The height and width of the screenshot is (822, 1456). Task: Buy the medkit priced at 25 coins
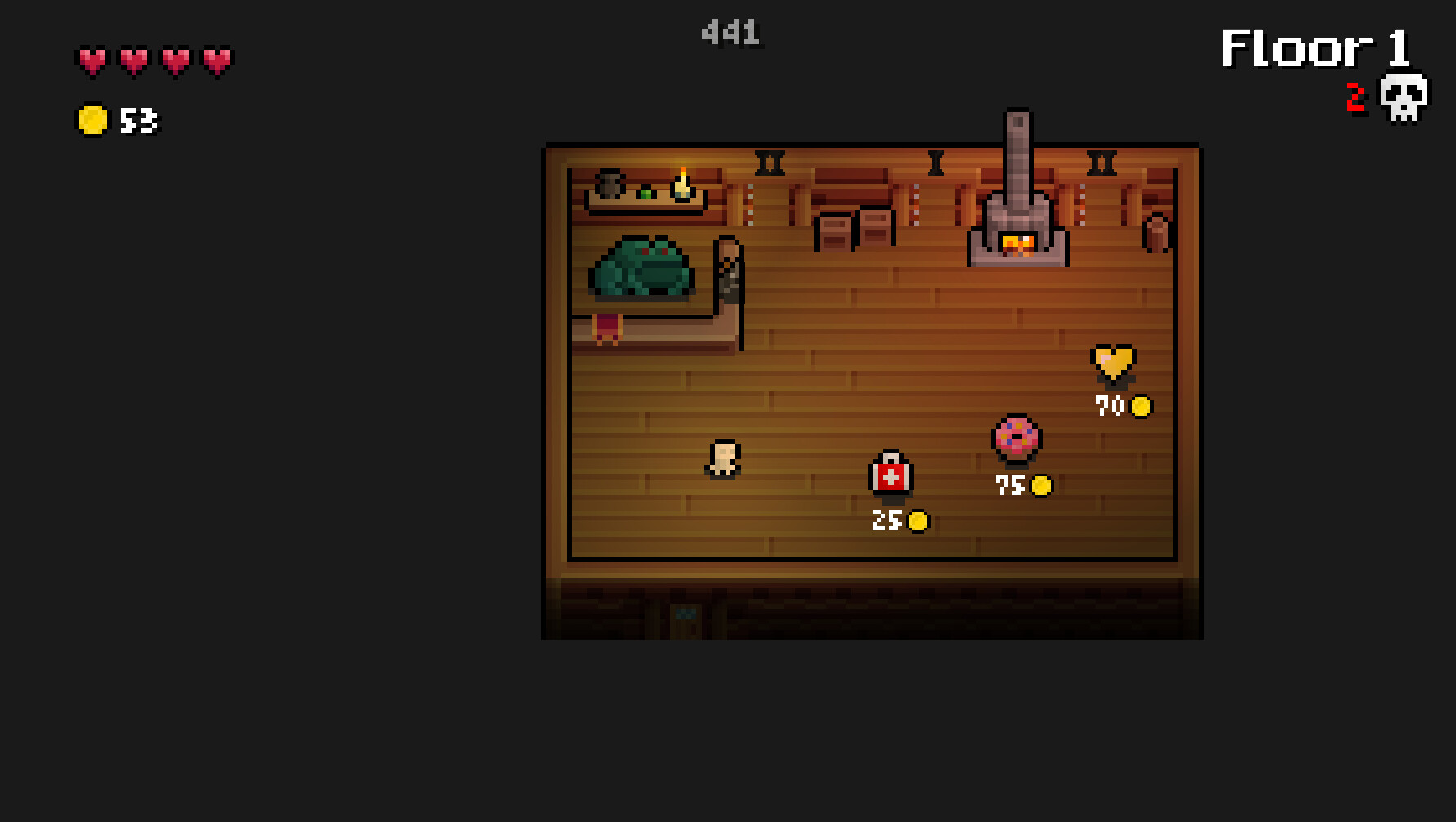pos(891,475)
